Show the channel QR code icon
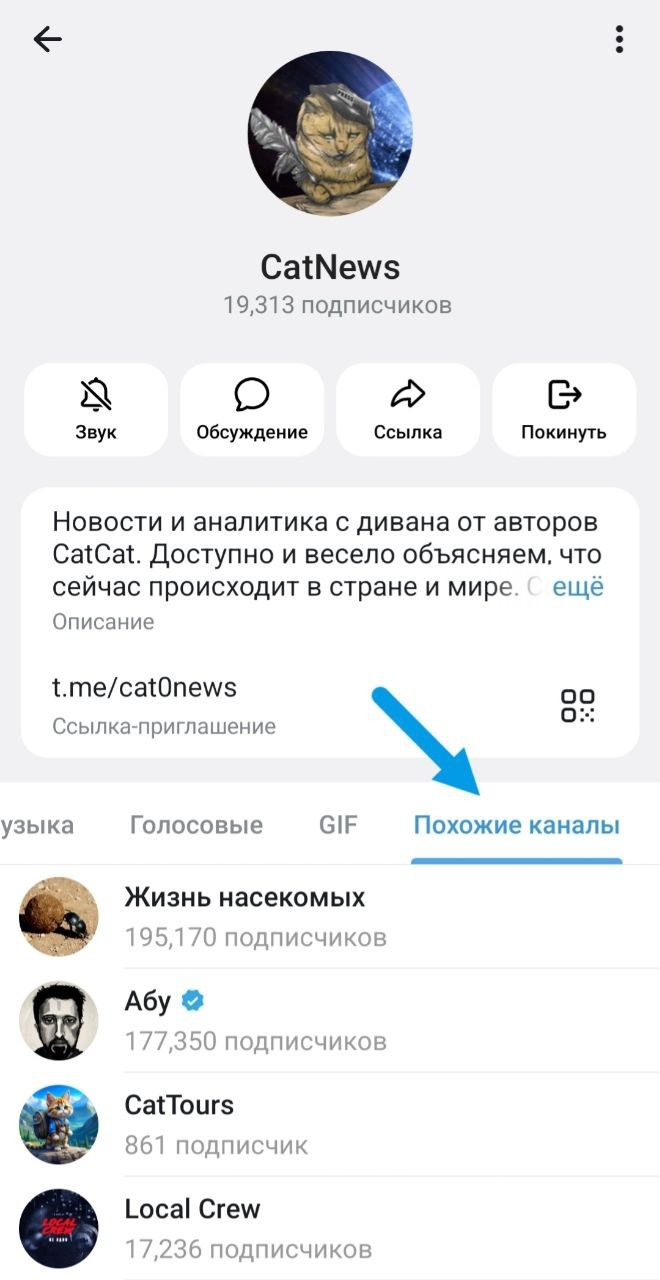This screenshot has width=660, height=1280. (x=577, y=705)
